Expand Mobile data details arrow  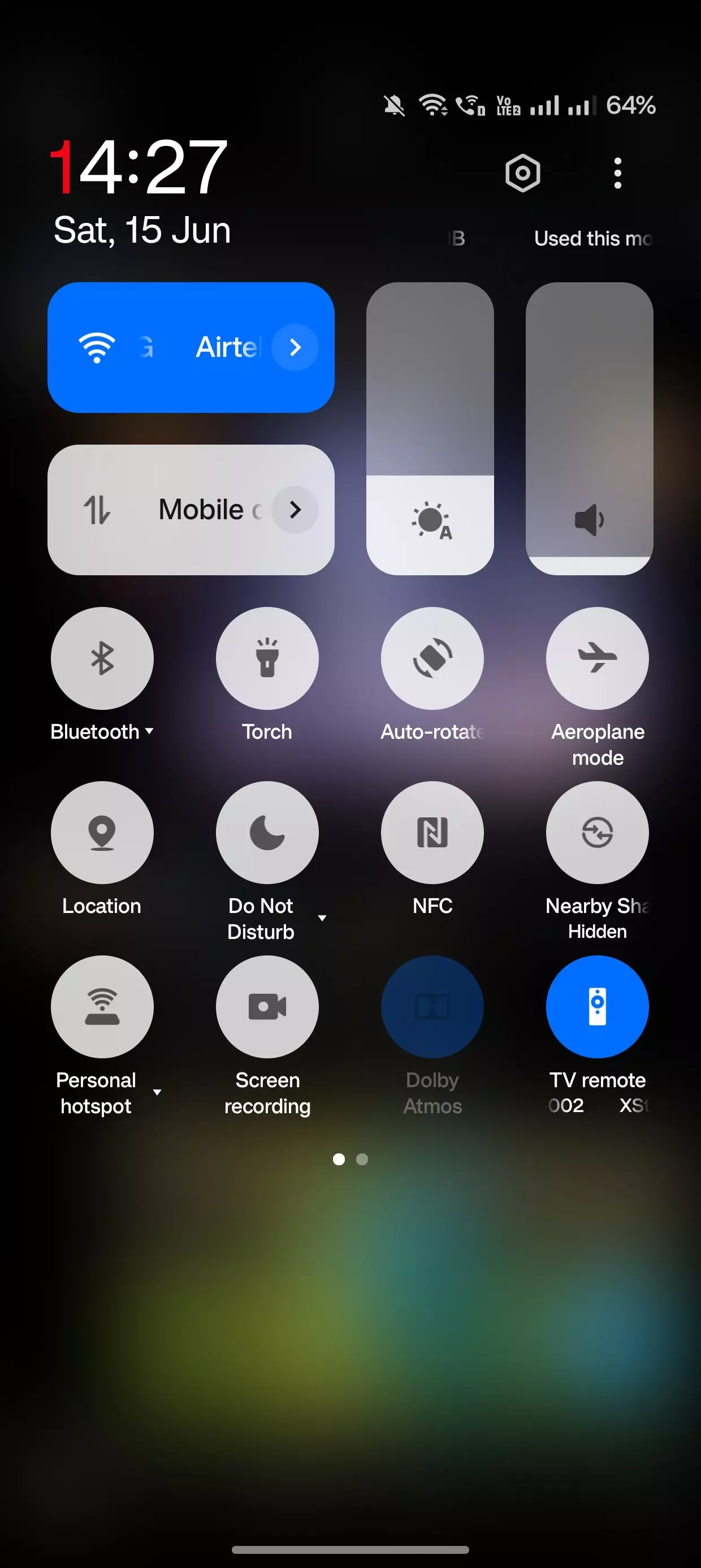(295, 510)
